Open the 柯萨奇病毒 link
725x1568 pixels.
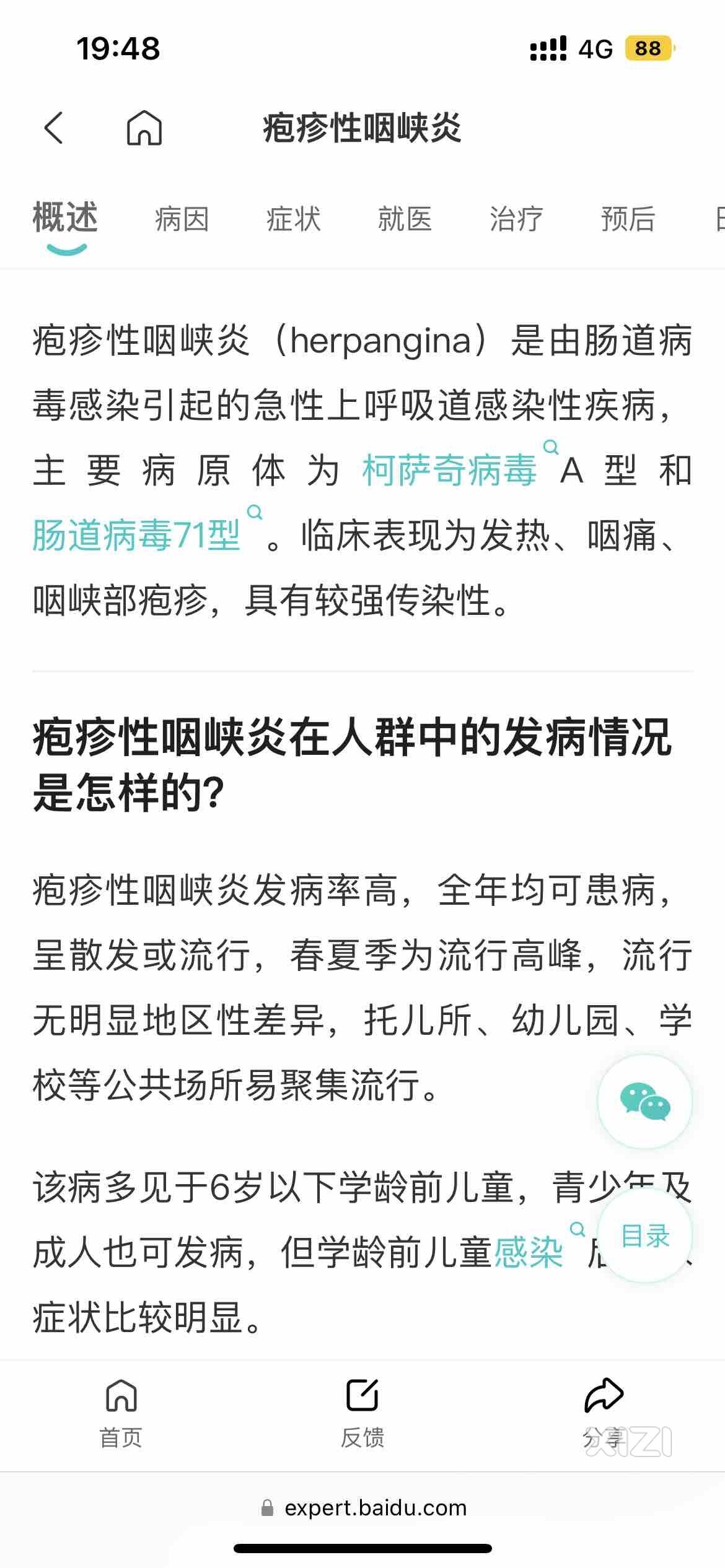450,470
